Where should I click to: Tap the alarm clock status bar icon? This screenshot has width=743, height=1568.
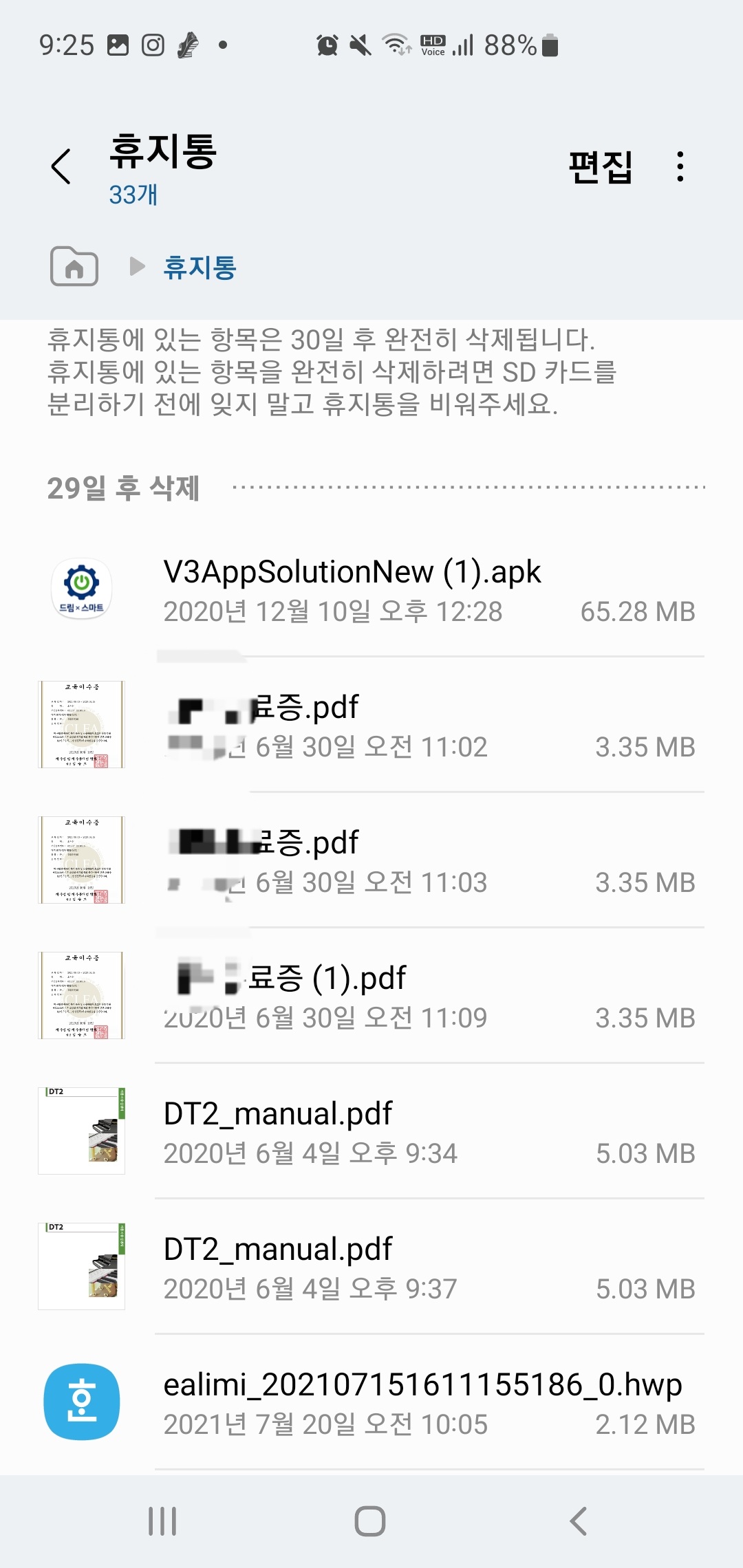tap(328, 45)
